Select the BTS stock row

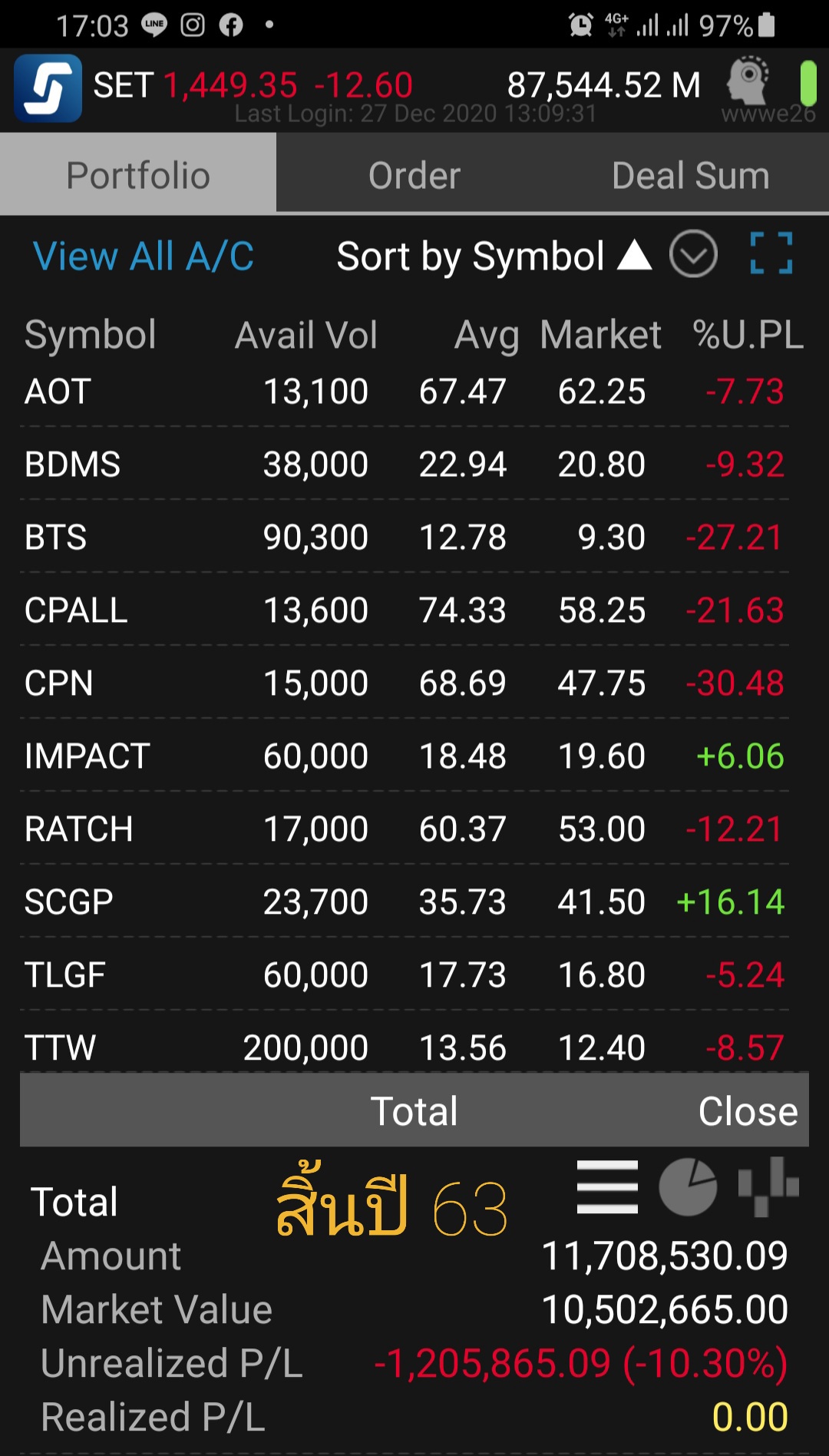[405, 537]
